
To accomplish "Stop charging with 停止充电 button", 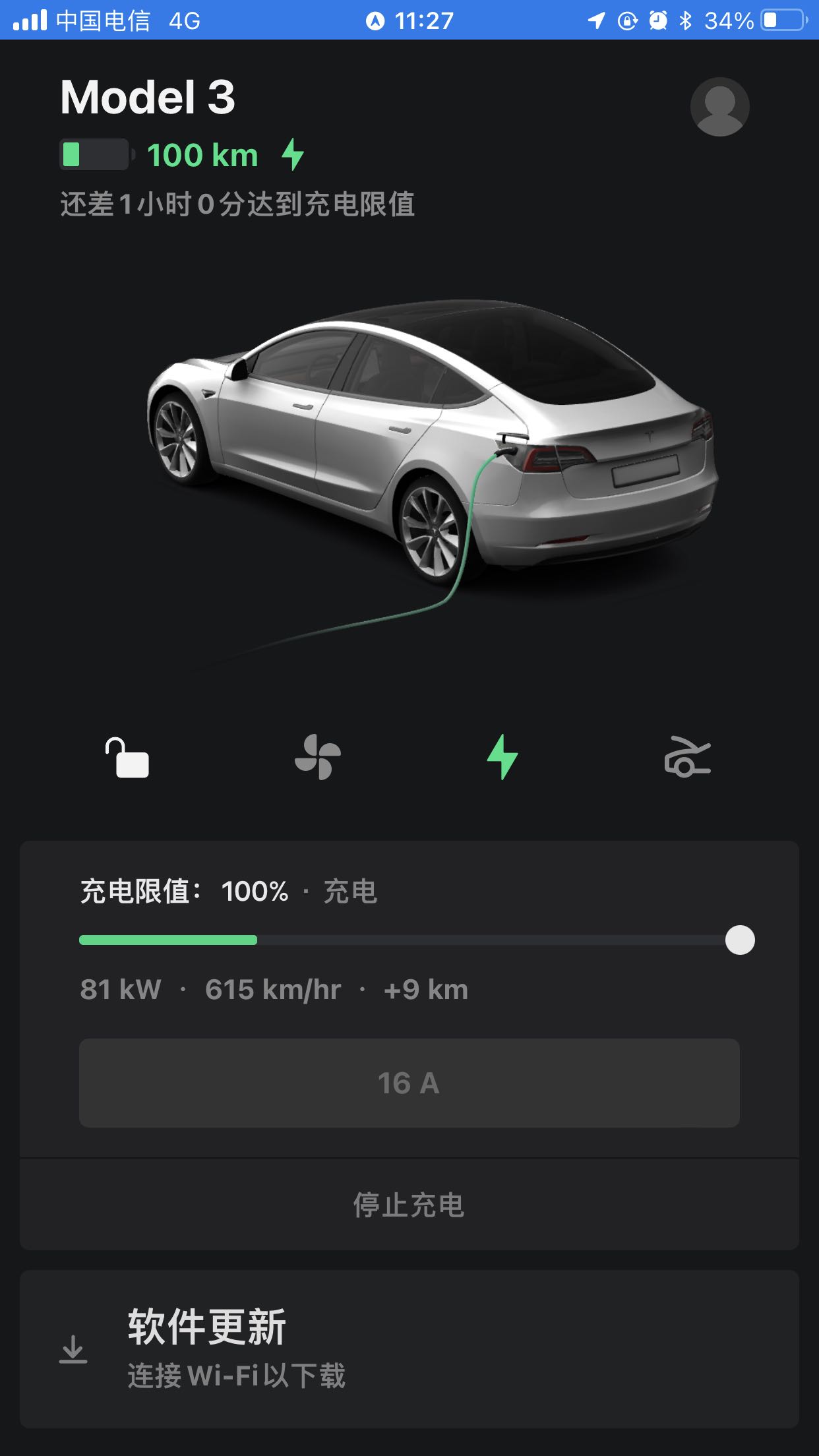I will pyautogui.click(x=409, y=1205).
